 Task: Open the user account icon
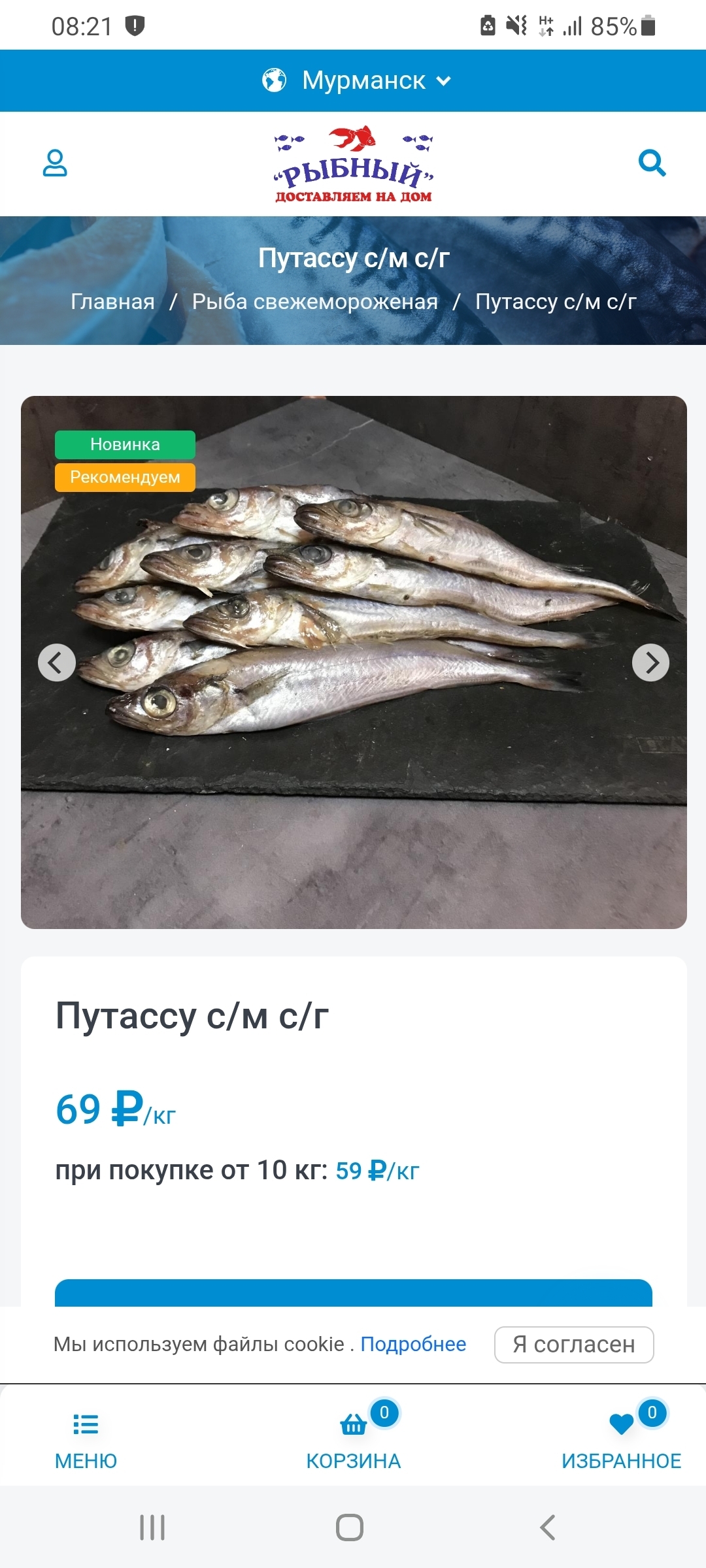click(55, 163)
